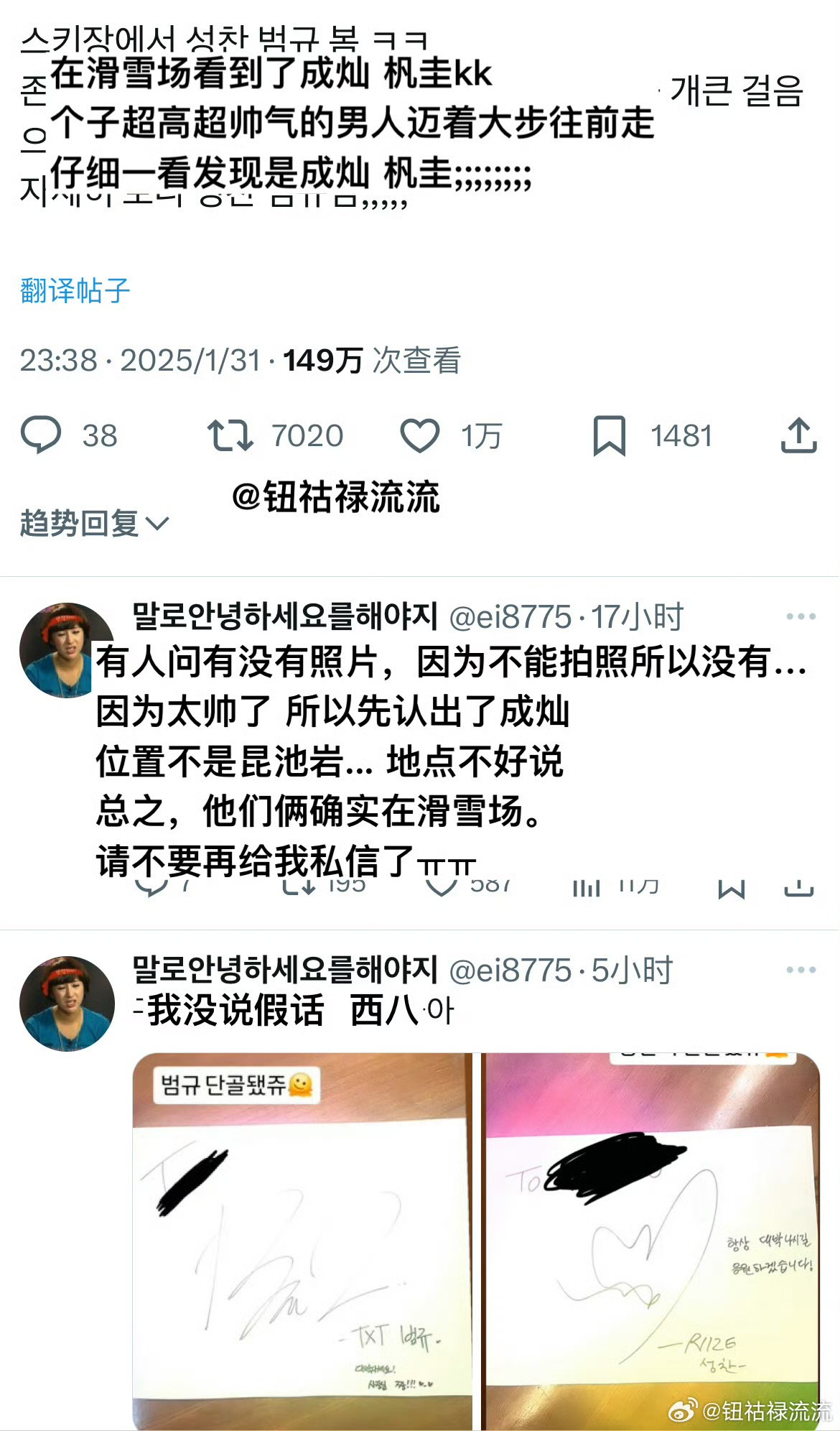
Task: Open the left autograph photo signed TXT
Action: [302, 1241]
